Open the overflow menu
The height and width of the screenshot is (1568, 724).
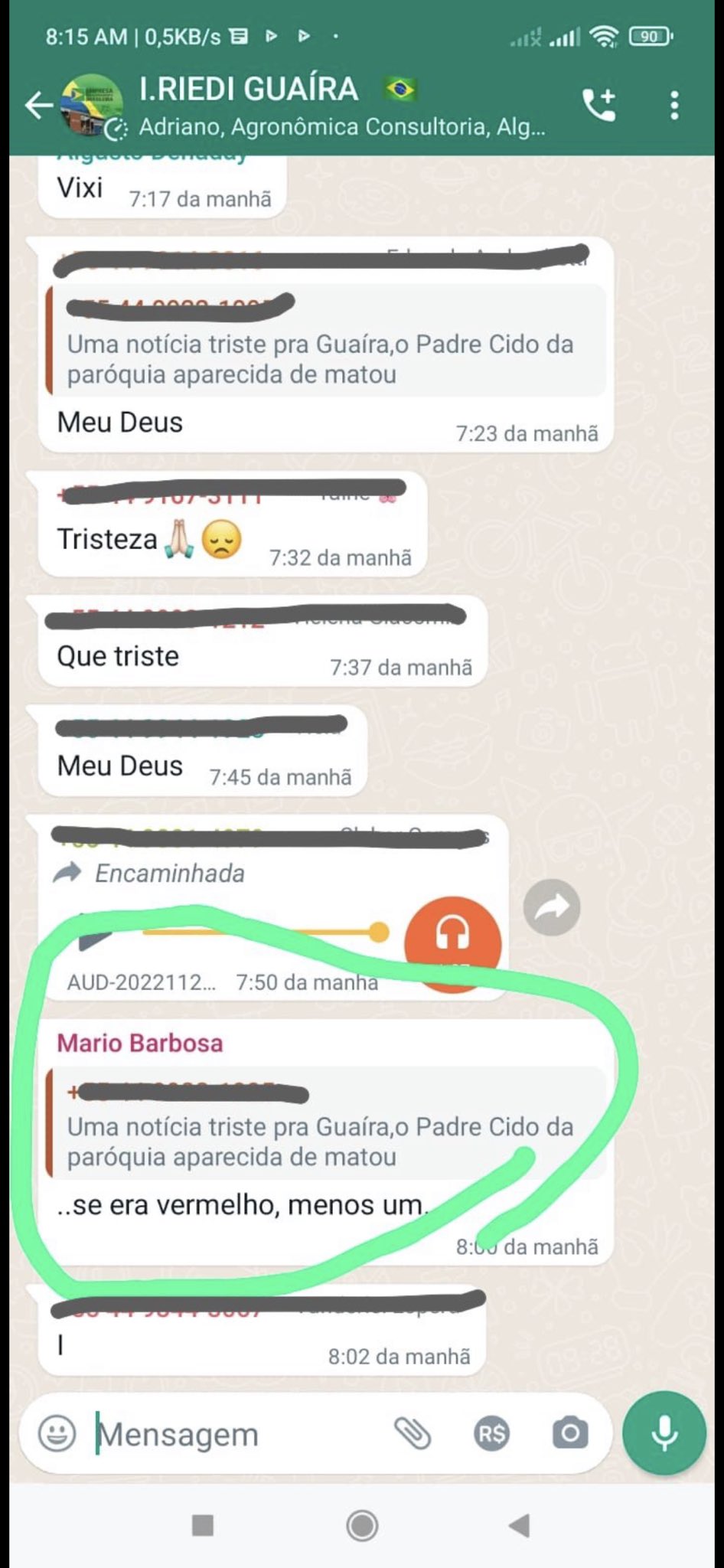(x=674, y=106)
